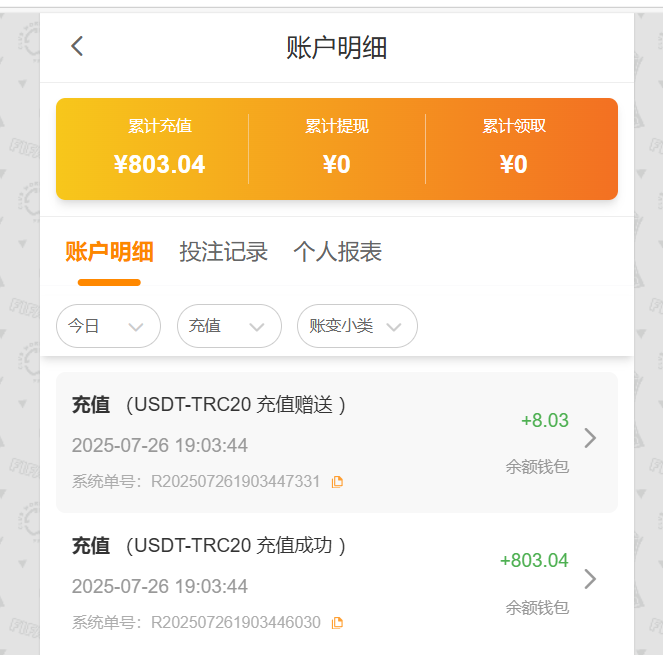Open the 充值成功 +803.04 record
The height and width of the screenshot is (655, 663).
click(336, 582)
